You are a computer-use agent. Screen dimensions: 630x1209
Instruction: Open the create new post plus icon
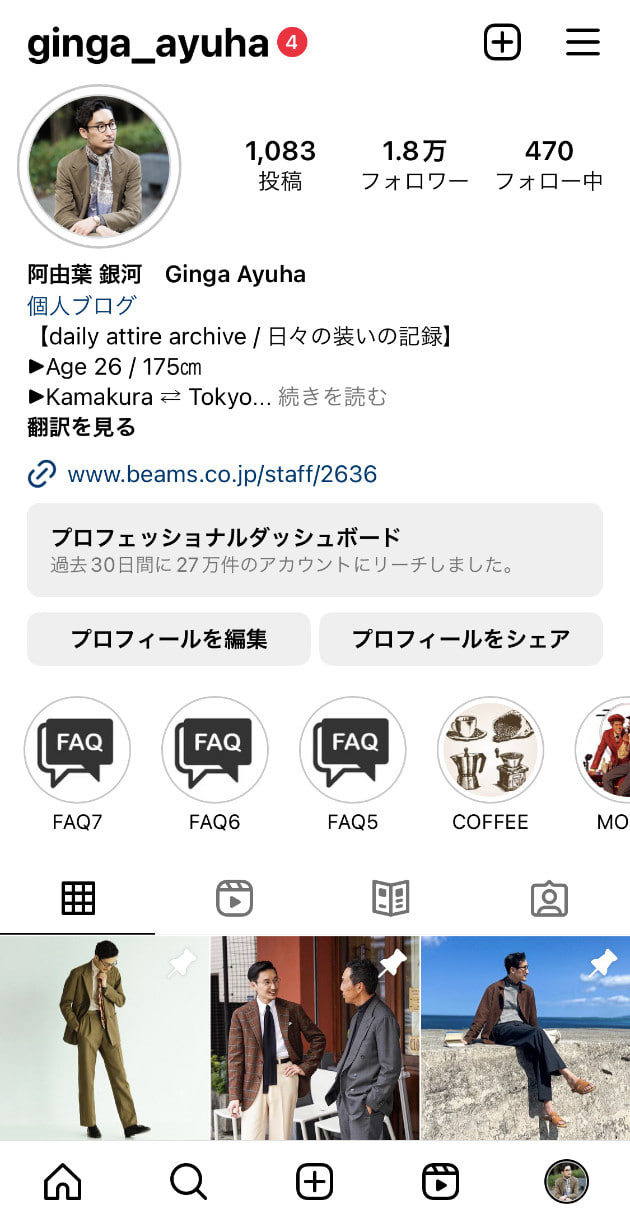click(x=502, y=42)
